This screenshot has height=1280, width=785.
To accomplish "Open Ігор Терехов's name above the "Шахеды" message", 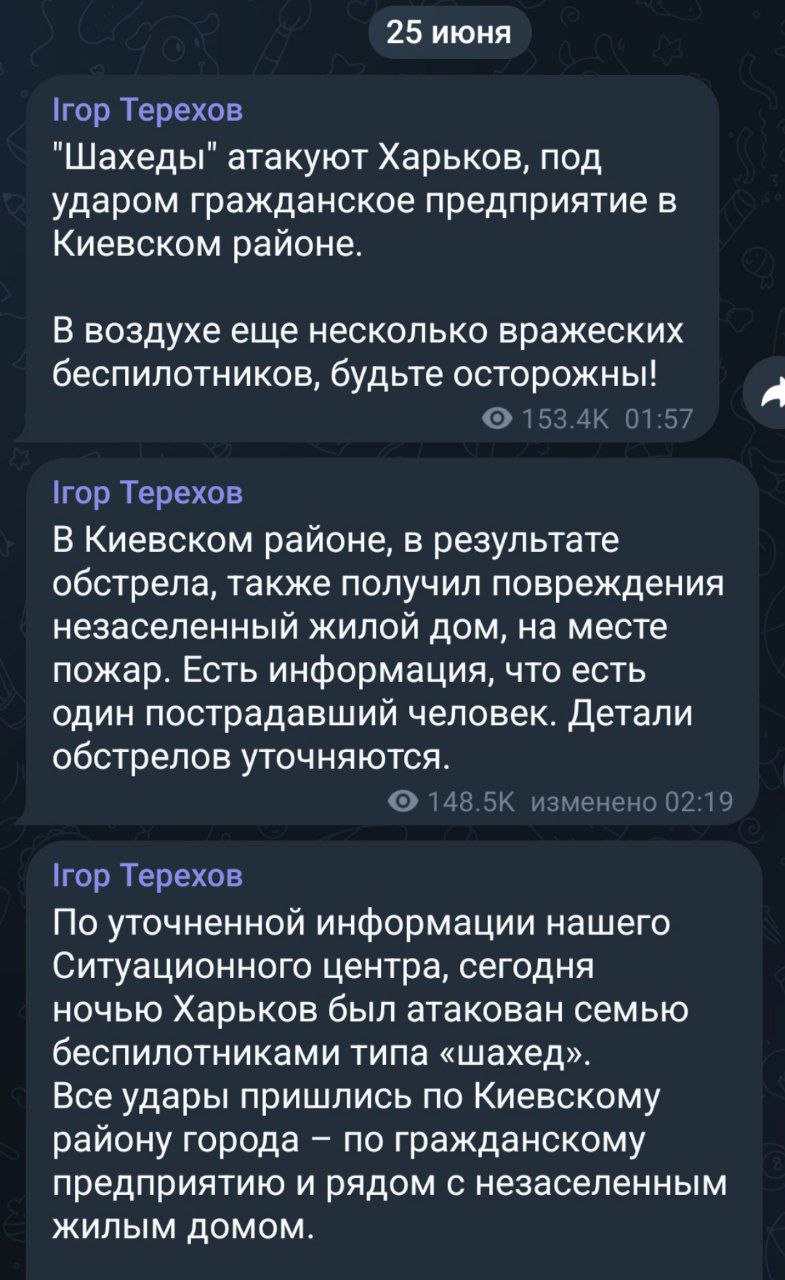I will point(147,109).
